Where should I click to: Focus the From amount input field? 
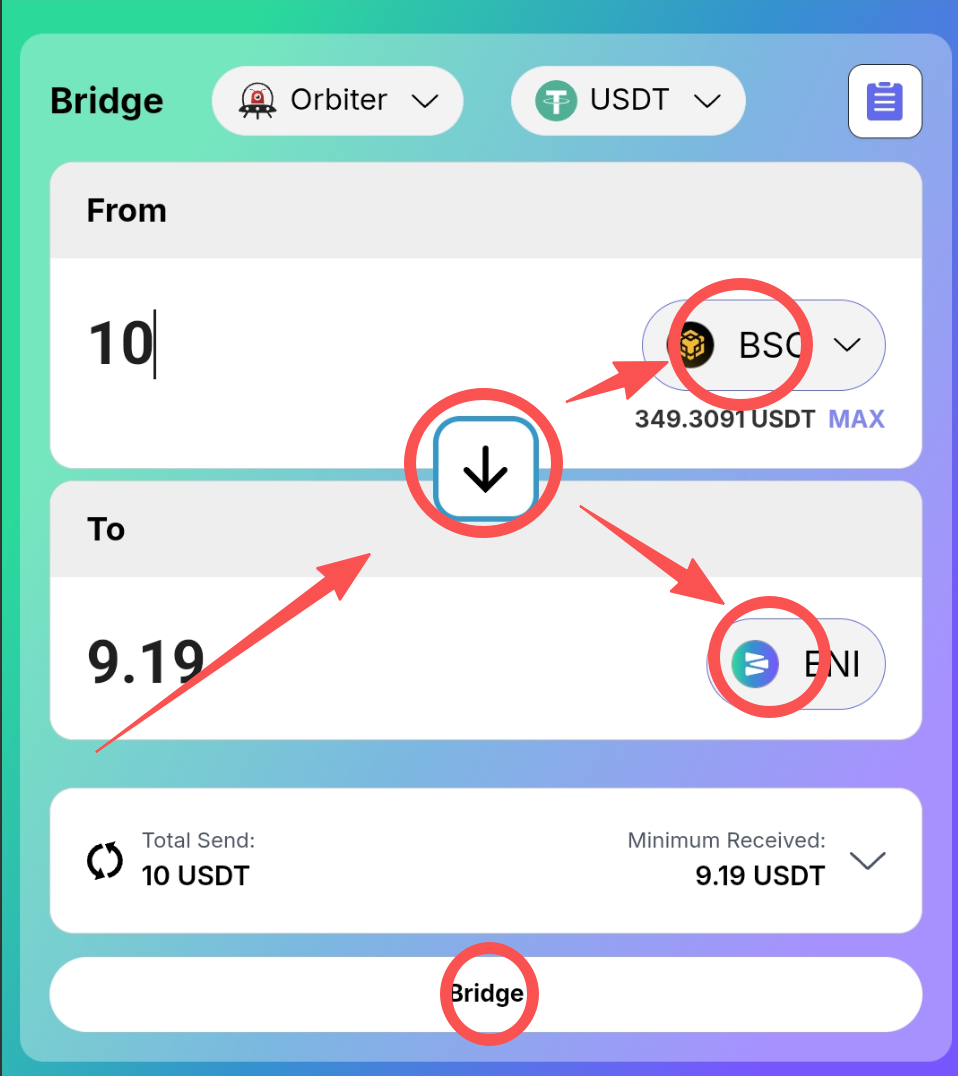tap(300, 344)
